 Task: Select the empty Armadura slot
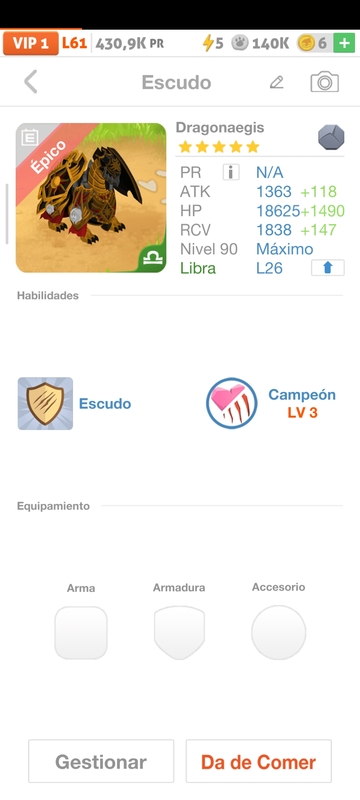point(179,633)
